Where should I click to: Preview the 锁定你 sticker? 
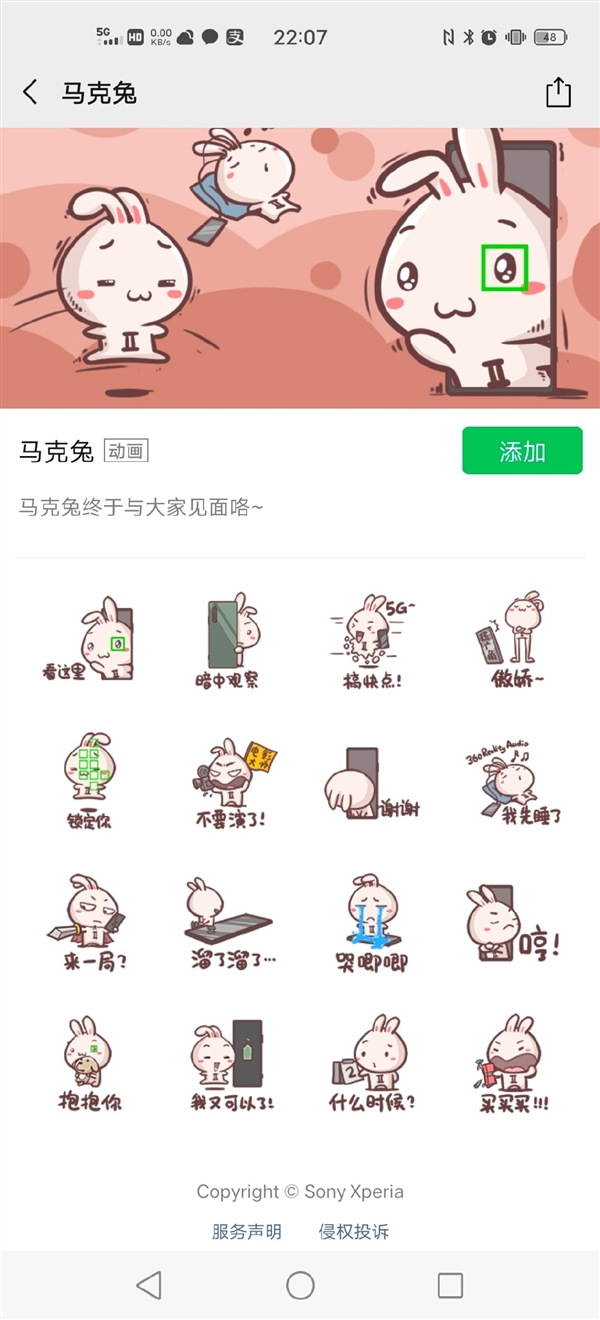(89, 783)
